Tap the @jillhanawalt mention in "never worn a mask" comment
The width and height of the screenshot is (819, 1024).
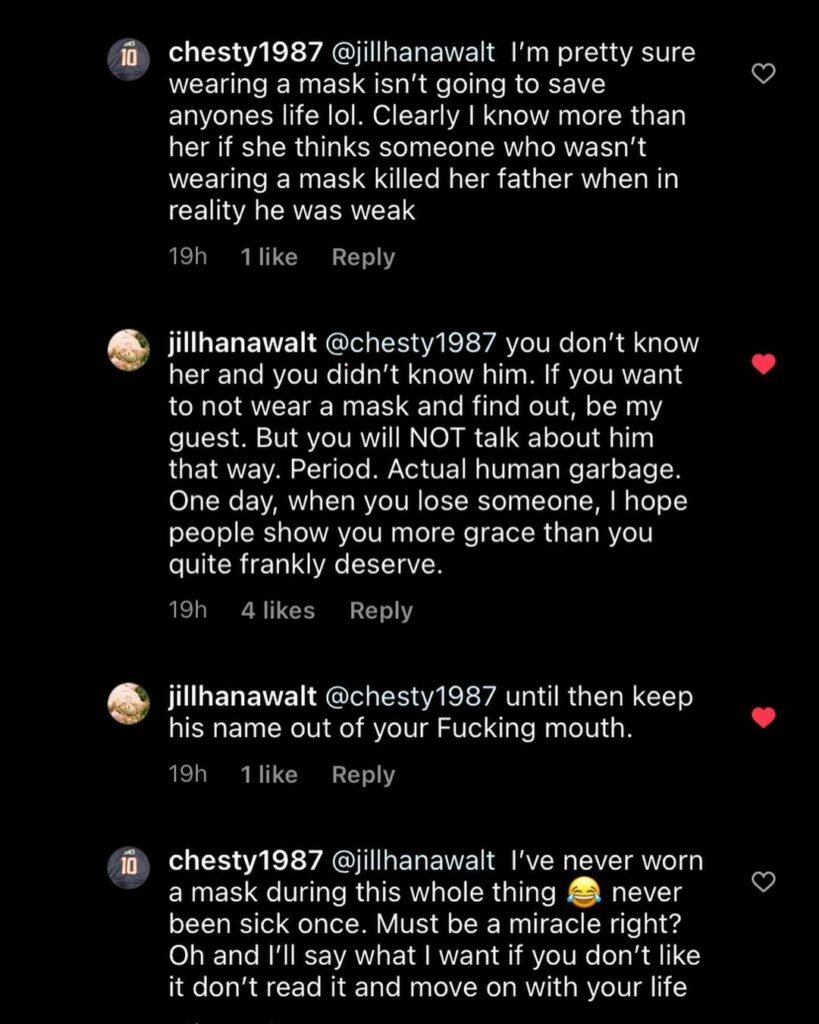point(413,861)
